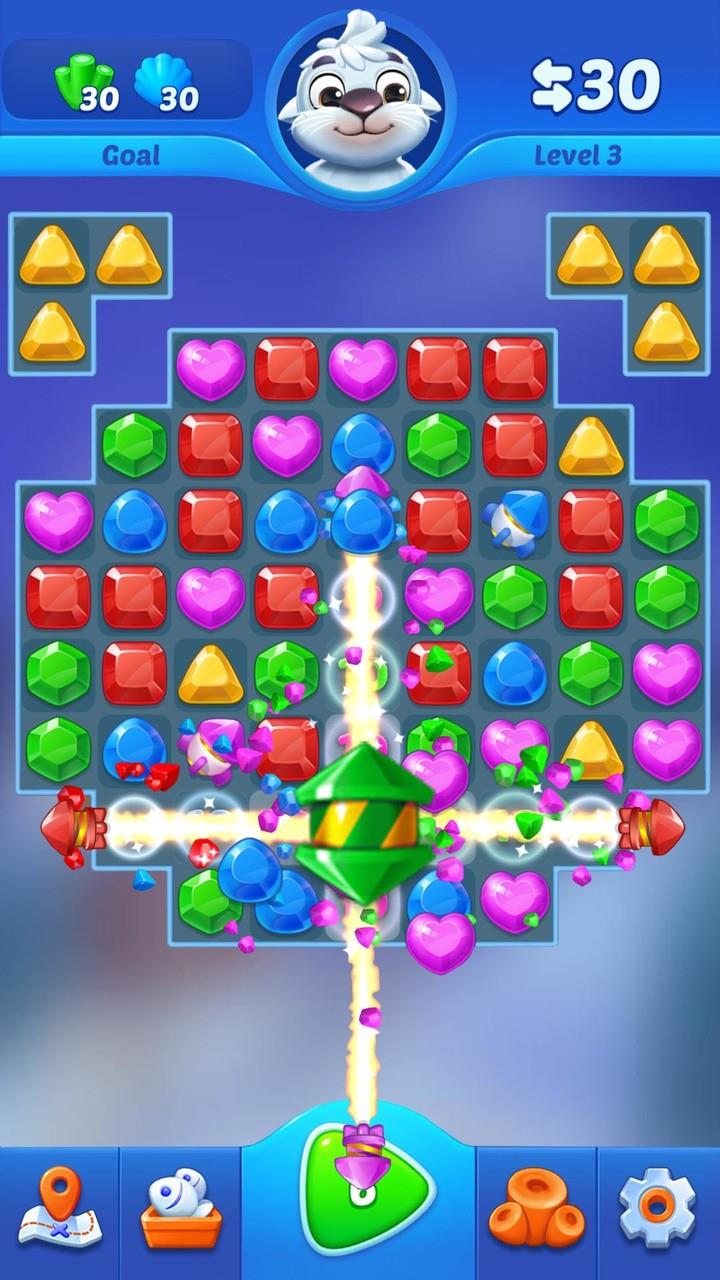Open the orange coral currency panel

pos(537,1200)
